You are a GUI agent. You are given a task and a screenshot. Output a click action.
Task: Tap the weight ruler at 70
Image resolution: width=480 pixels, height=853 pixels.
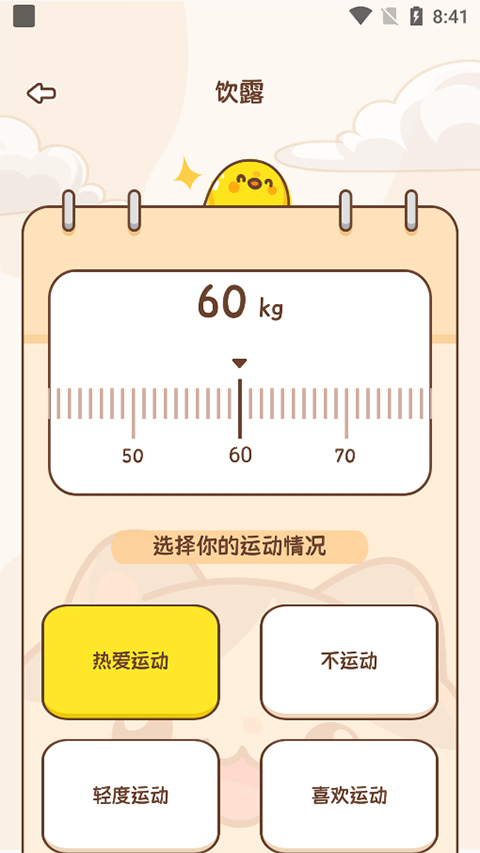346,455
